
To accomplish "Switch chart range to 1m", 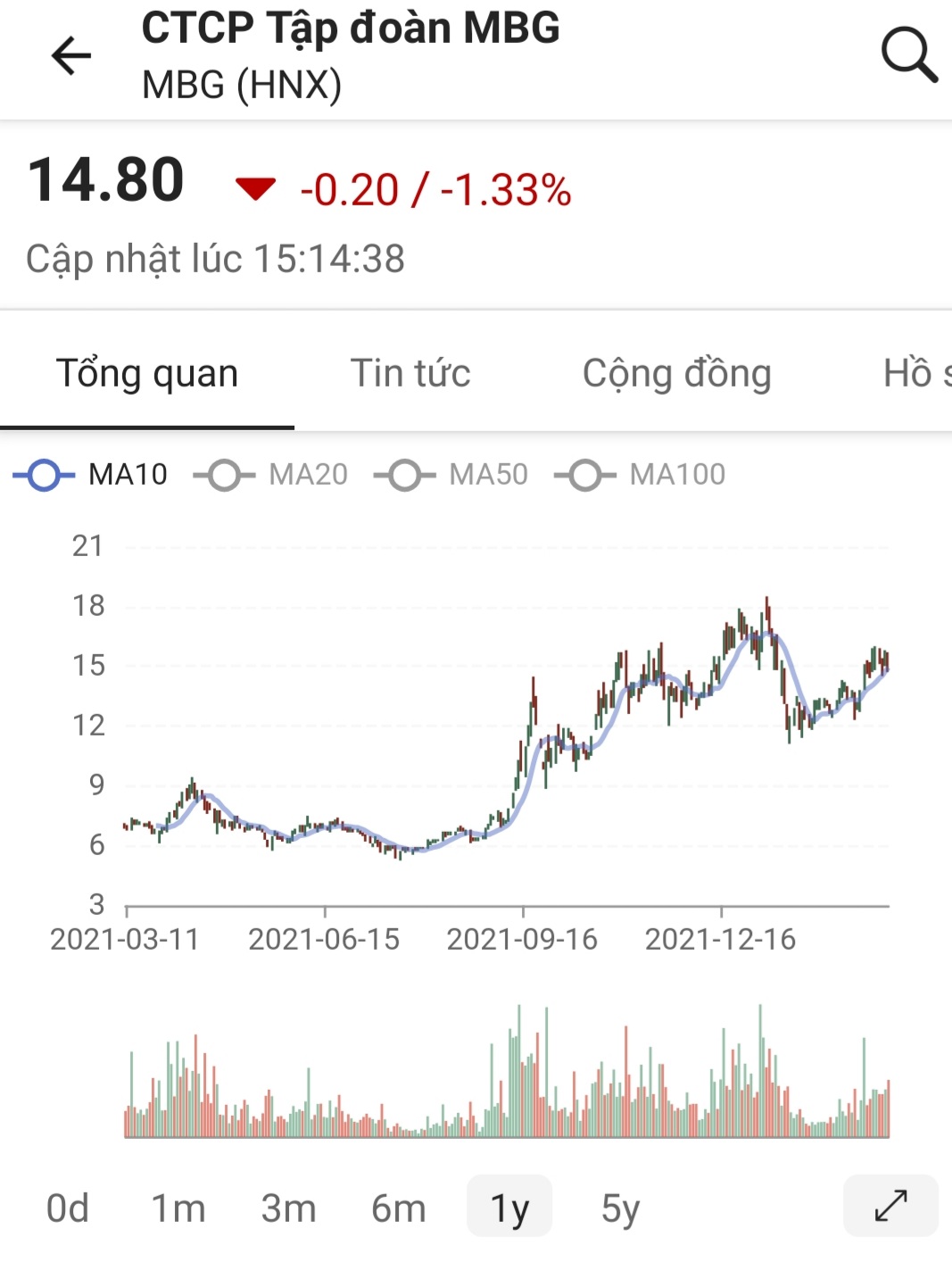I will click(x=178, y=1208).
